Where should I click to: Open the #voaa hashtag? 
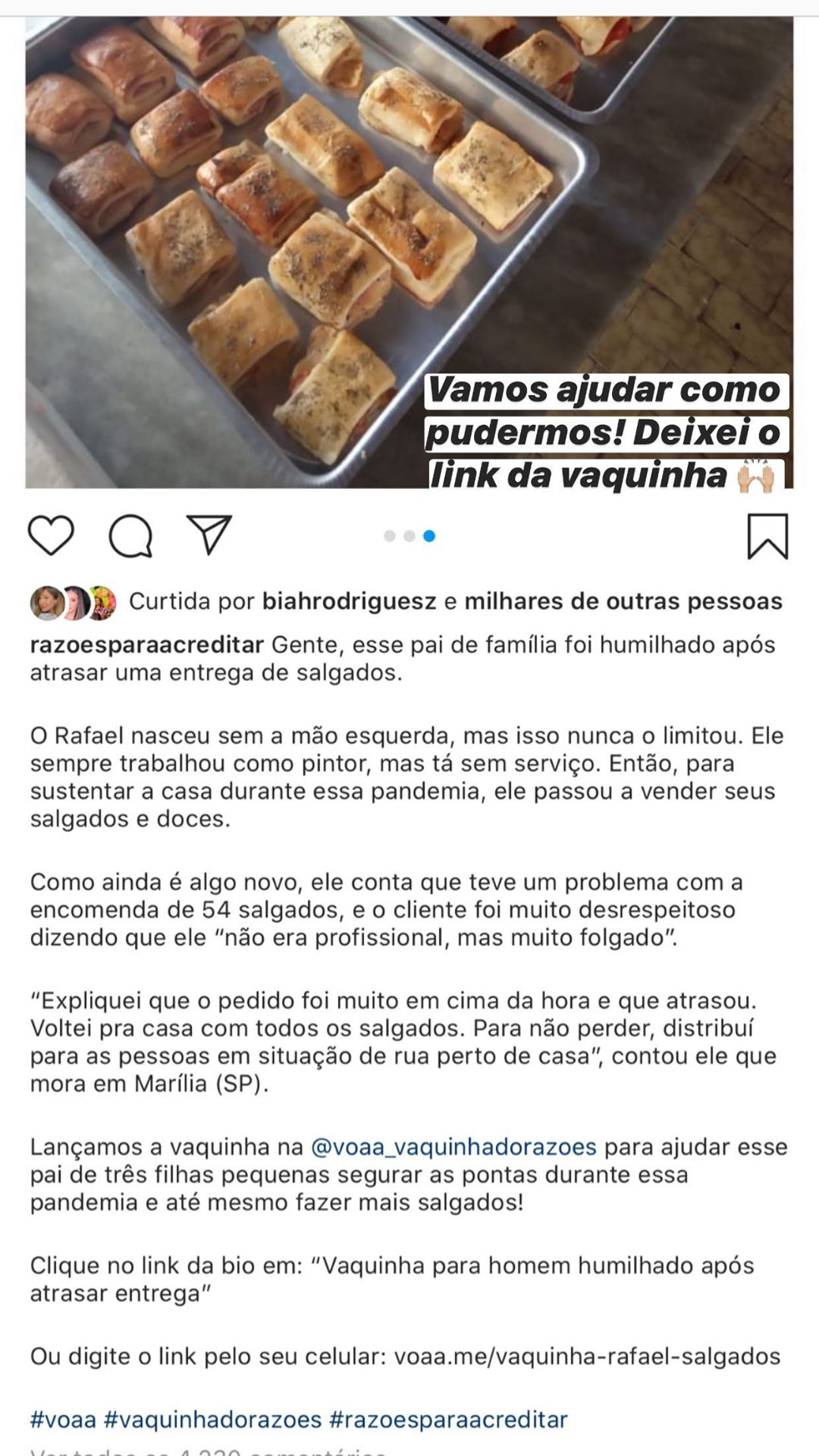[x=63, y=1419]
